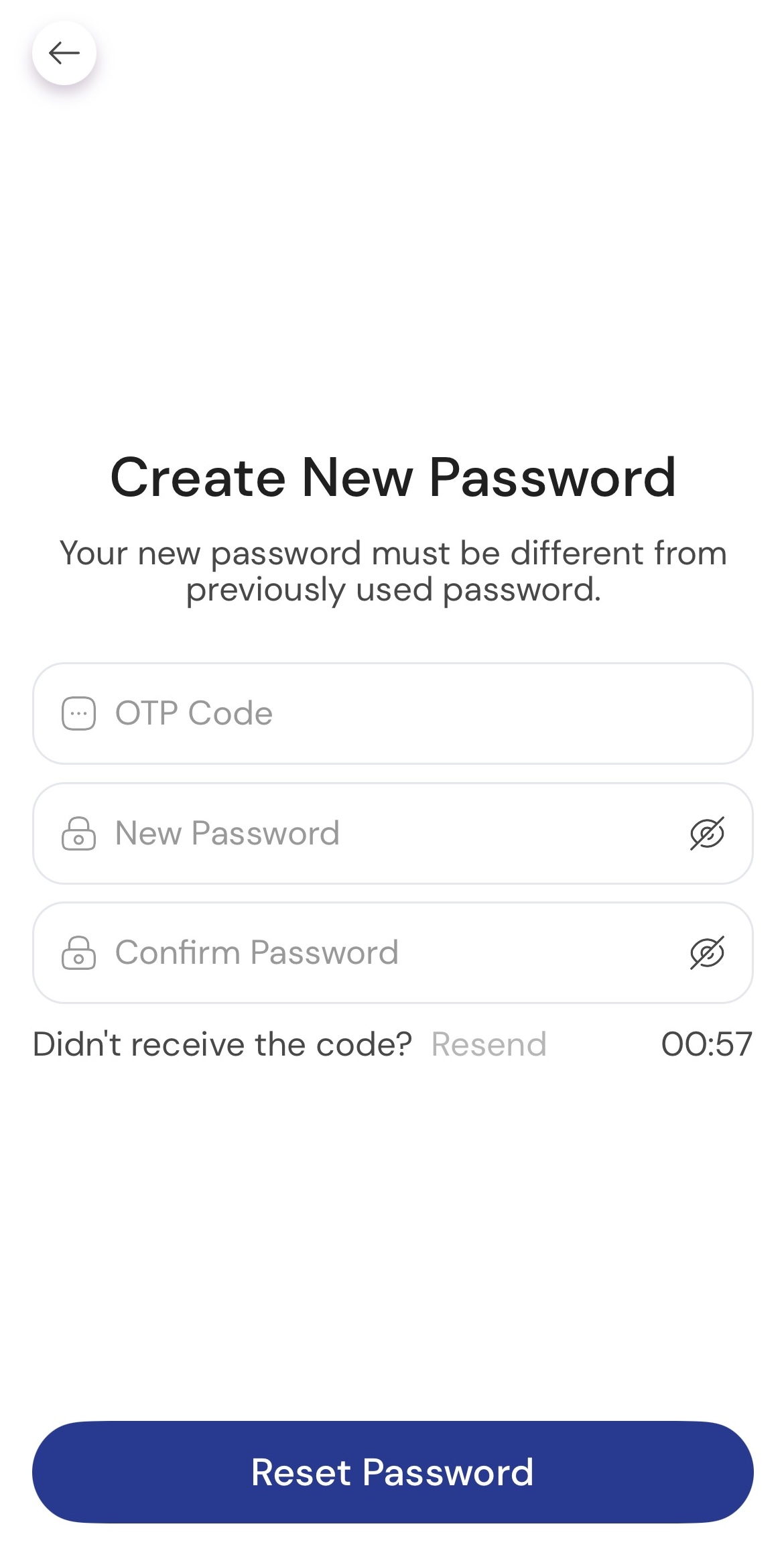Screen dimensions: 784x1563
Task: Submit with the Reset Password button
Action: click(393, 1472)
